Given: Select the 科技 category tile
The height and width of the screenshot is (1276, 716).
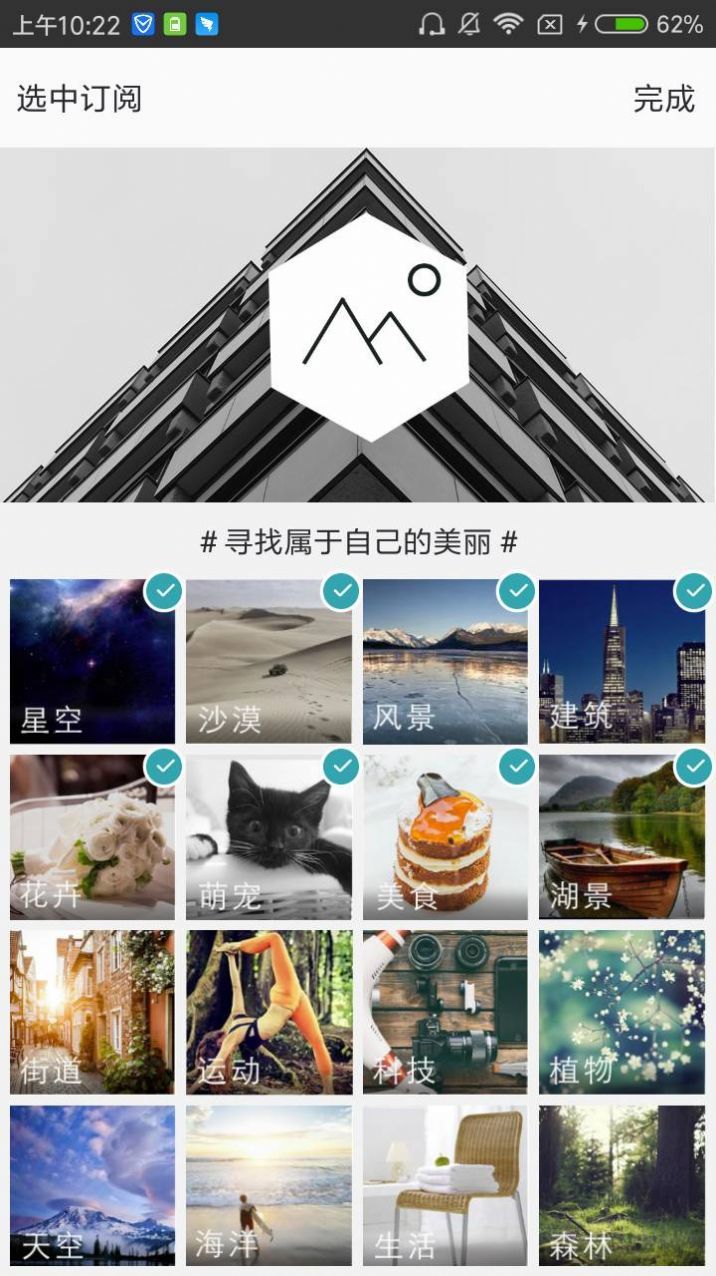Looking at the screenshot, I should pos(445,1012).
